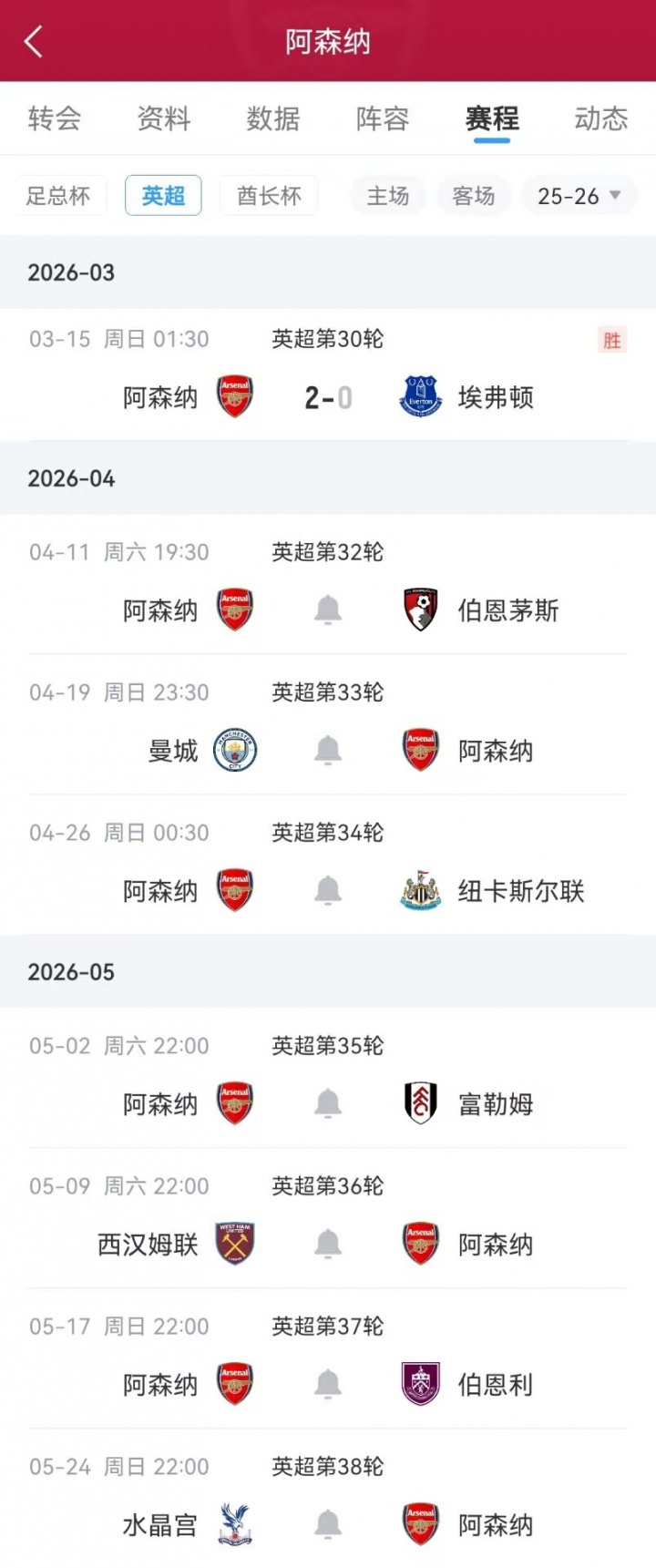Enable the bell for the 伯恩利 match
The height and width of the screenshot is (1568, 656).
coord(328,1385)
